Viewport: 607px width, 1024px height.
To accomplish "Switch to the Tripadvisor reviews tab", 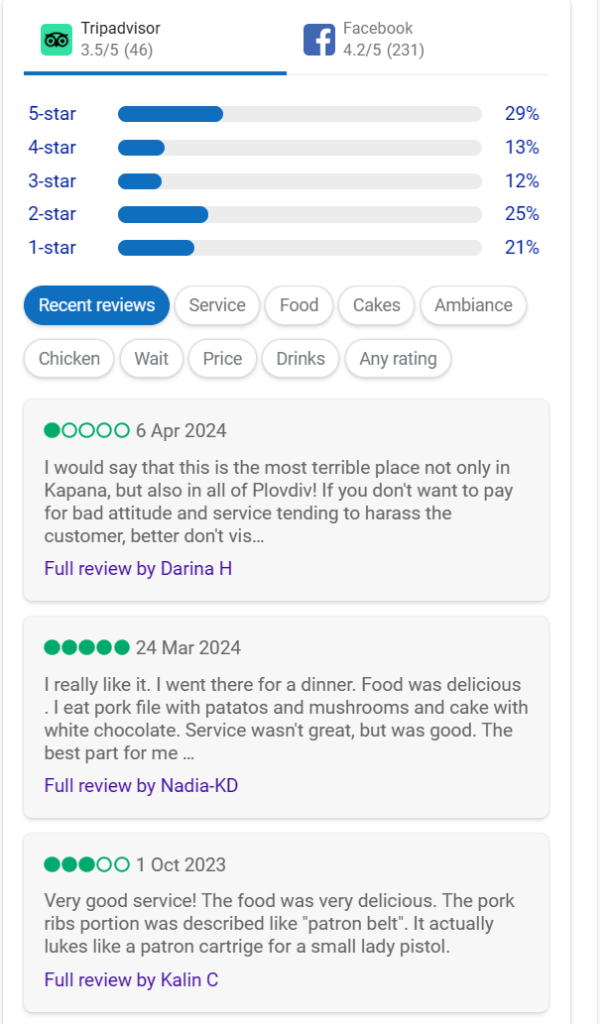I will pos(120,39).
